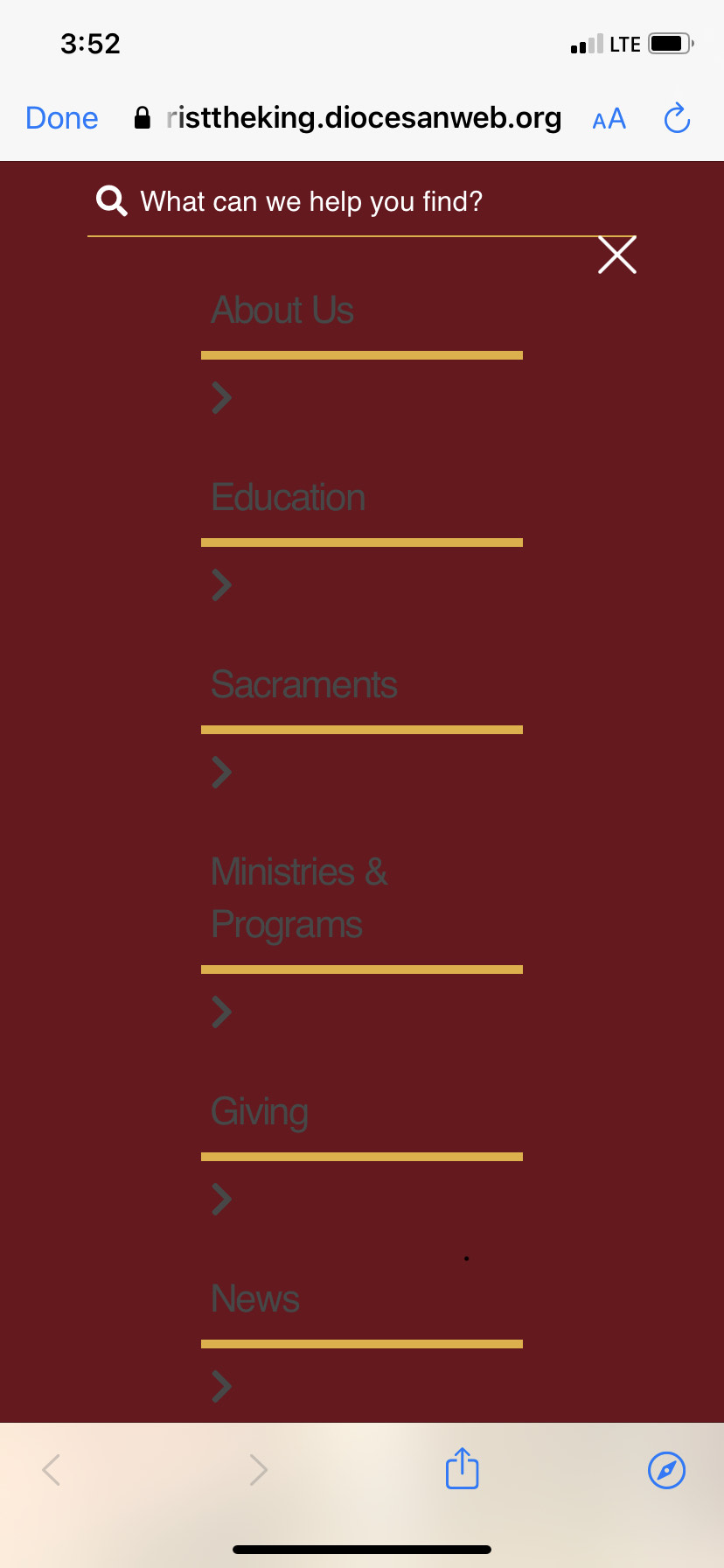Expand the chevron under Sacraments
Screen dimensions: 724x1568
coord(222,772)
